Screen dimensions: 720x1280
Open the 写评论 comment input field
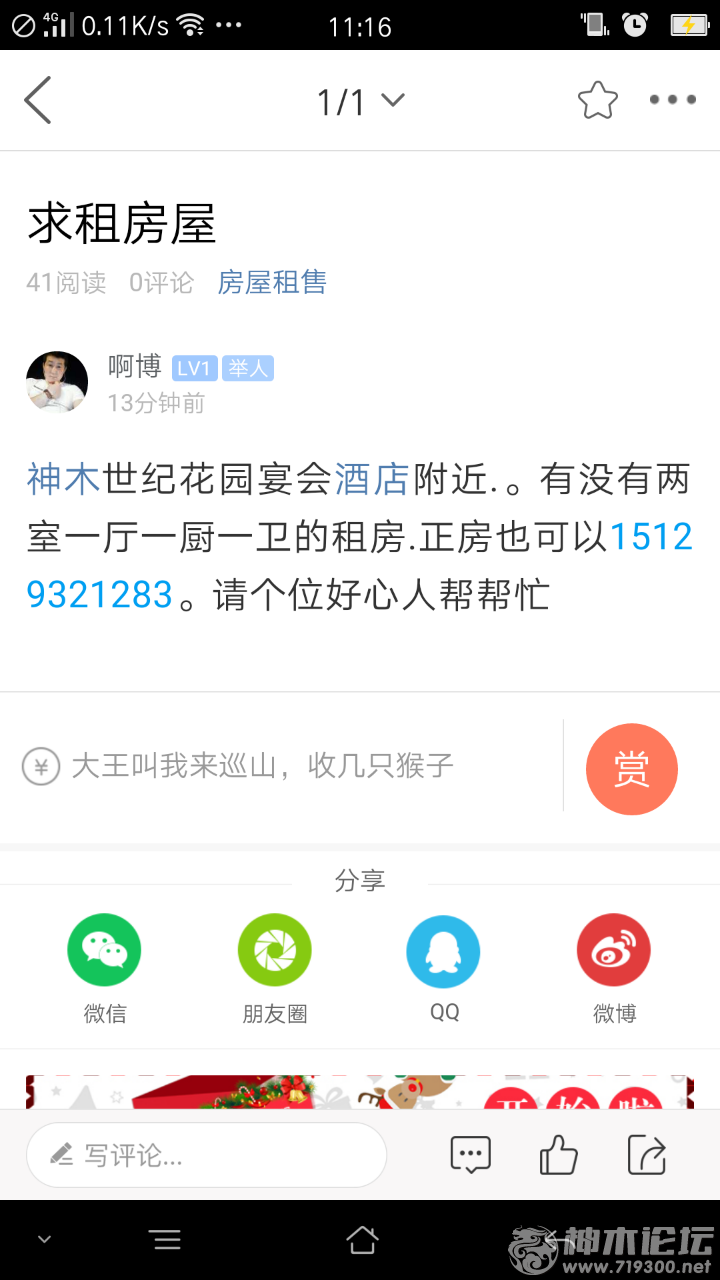(x=206, y=1155)
